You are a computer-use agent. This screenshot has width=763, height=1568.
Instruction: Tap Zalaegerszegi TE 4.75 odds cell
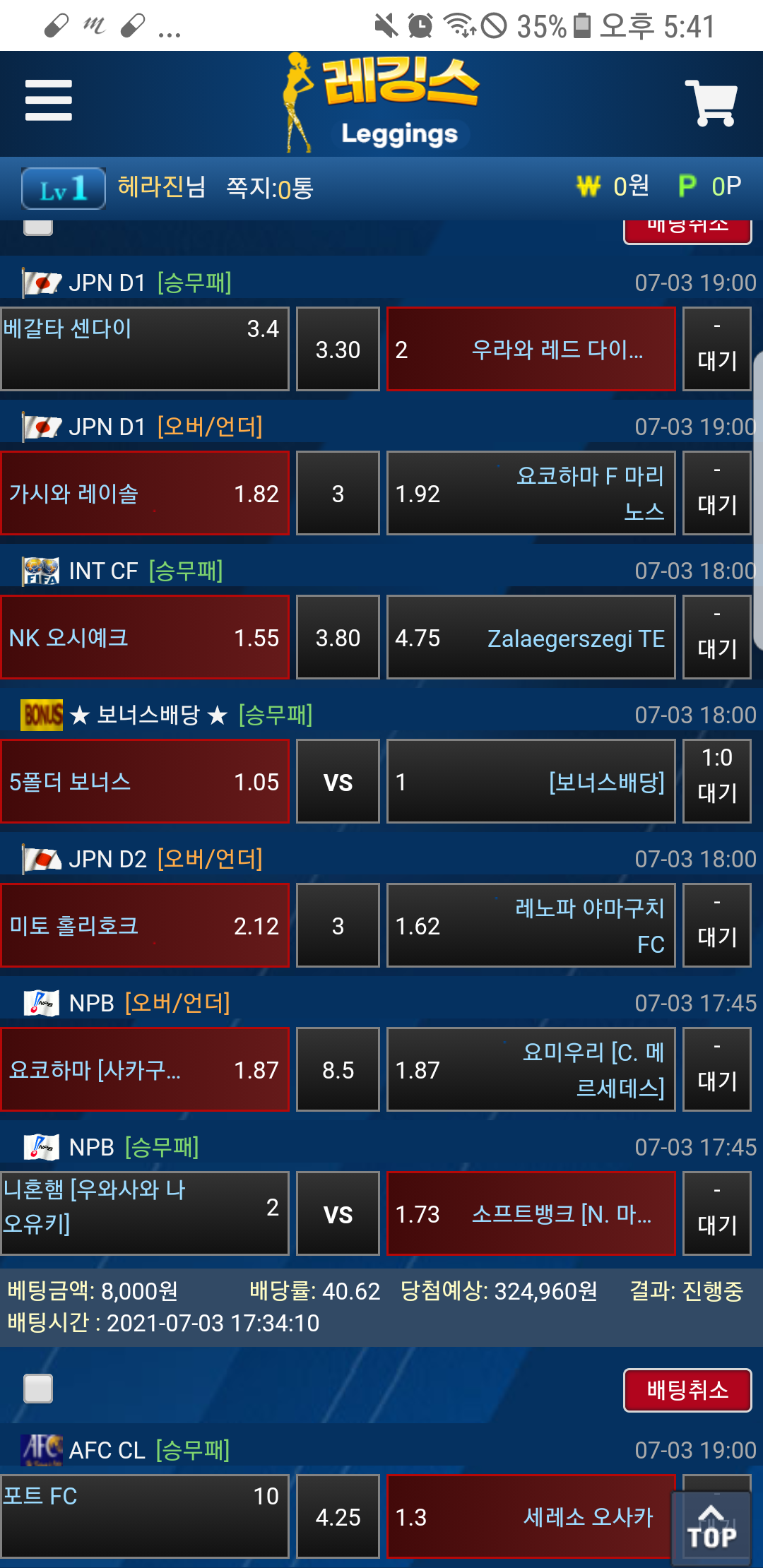click(x=531, y=637)
